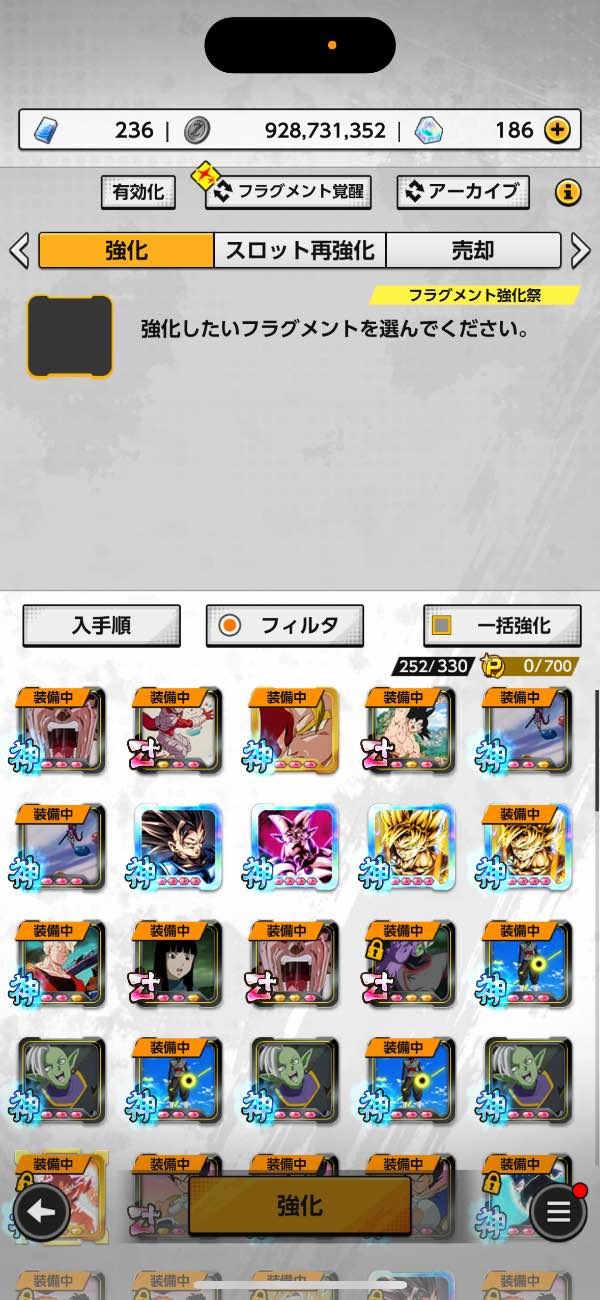This screenshot has height=1300, width=600.
Task: Enable 一括強化 bulk enhance
Action: (502, 626)
